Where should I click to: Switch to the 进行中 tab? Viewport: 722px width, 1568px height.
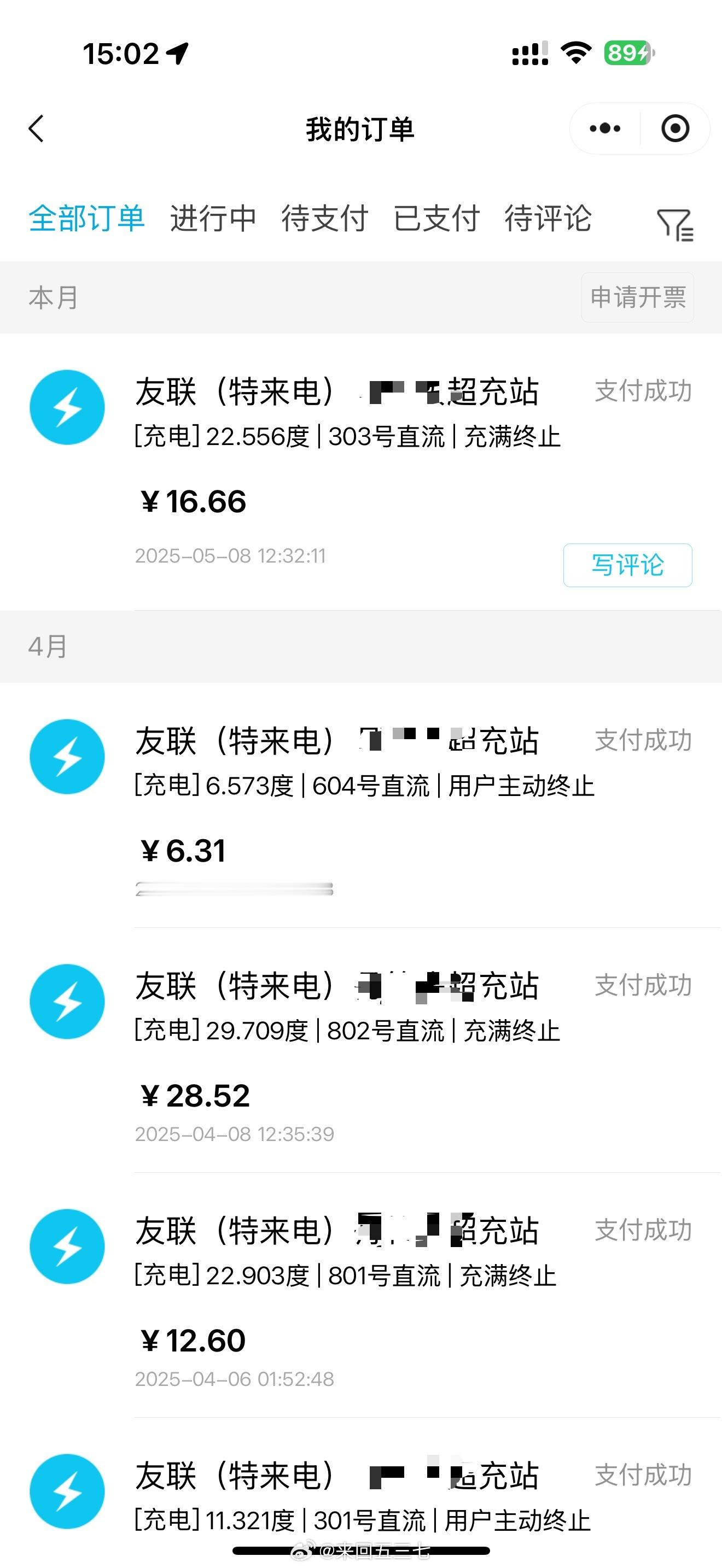(213, 218)
